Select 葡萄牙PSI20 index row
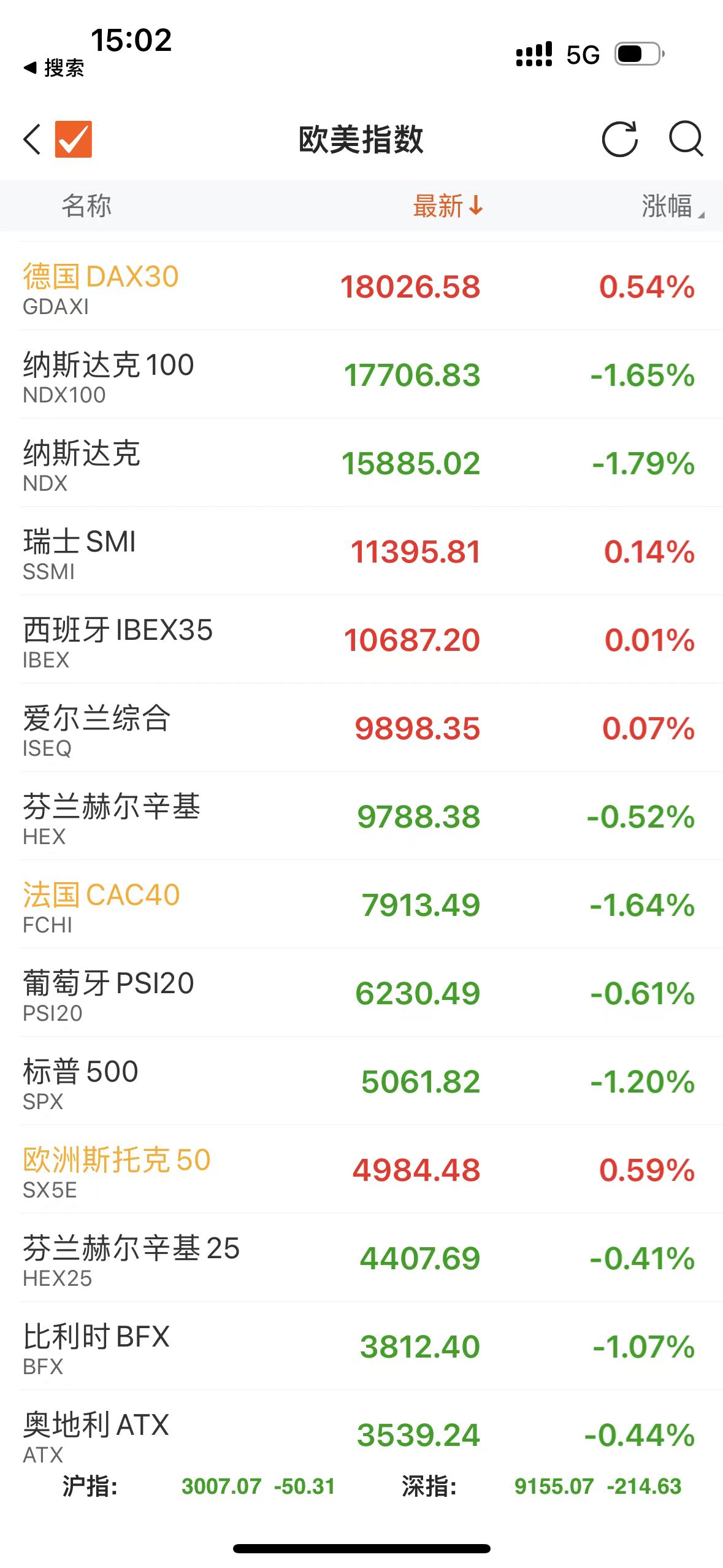This screenshot has height=1568, width=723. coord(361,993)
